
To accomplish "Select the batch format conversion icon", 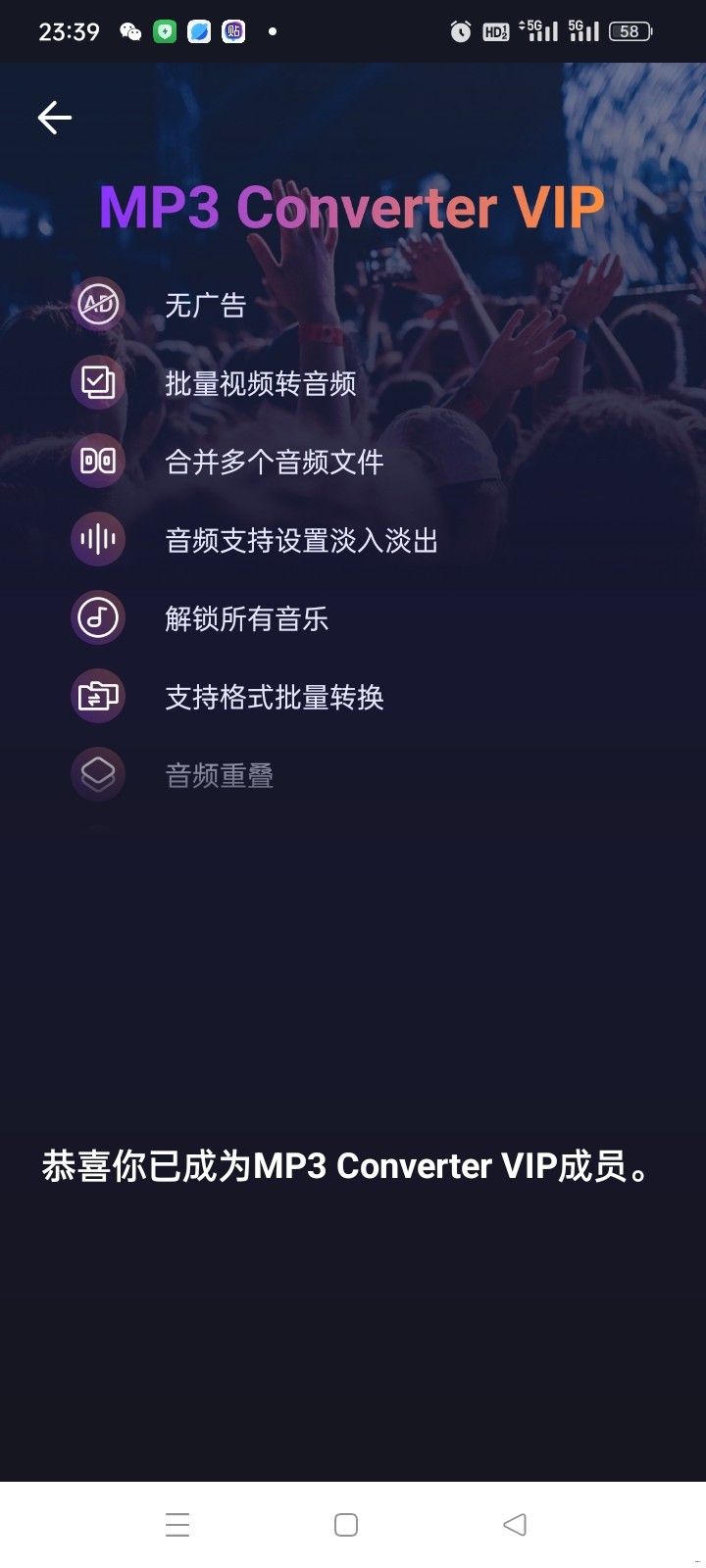I will coord(97,696).
